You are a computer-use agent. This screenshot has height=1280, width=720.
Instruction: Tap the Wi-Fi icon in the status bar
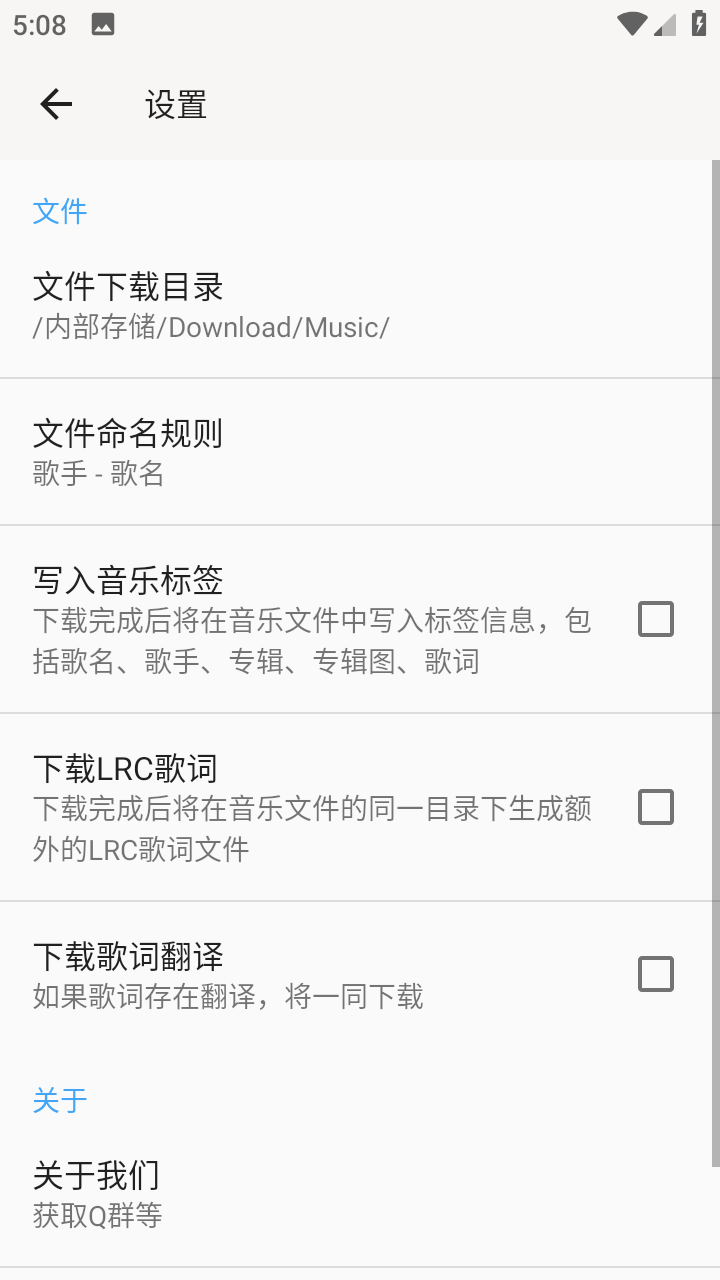(631, 22)
